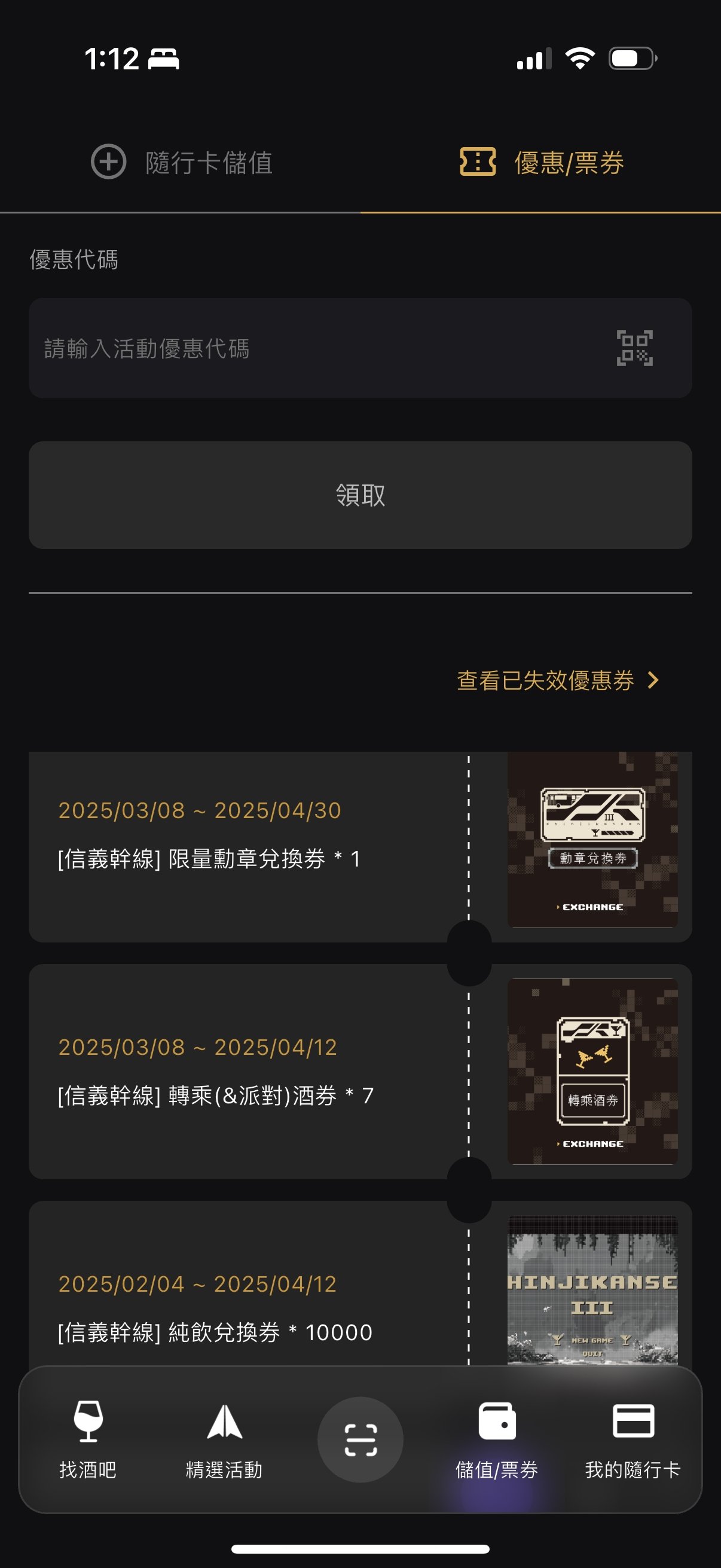The image size is (721, 1568).
Task: Tap the 領取 button
Action: click(x=360, y=495)
